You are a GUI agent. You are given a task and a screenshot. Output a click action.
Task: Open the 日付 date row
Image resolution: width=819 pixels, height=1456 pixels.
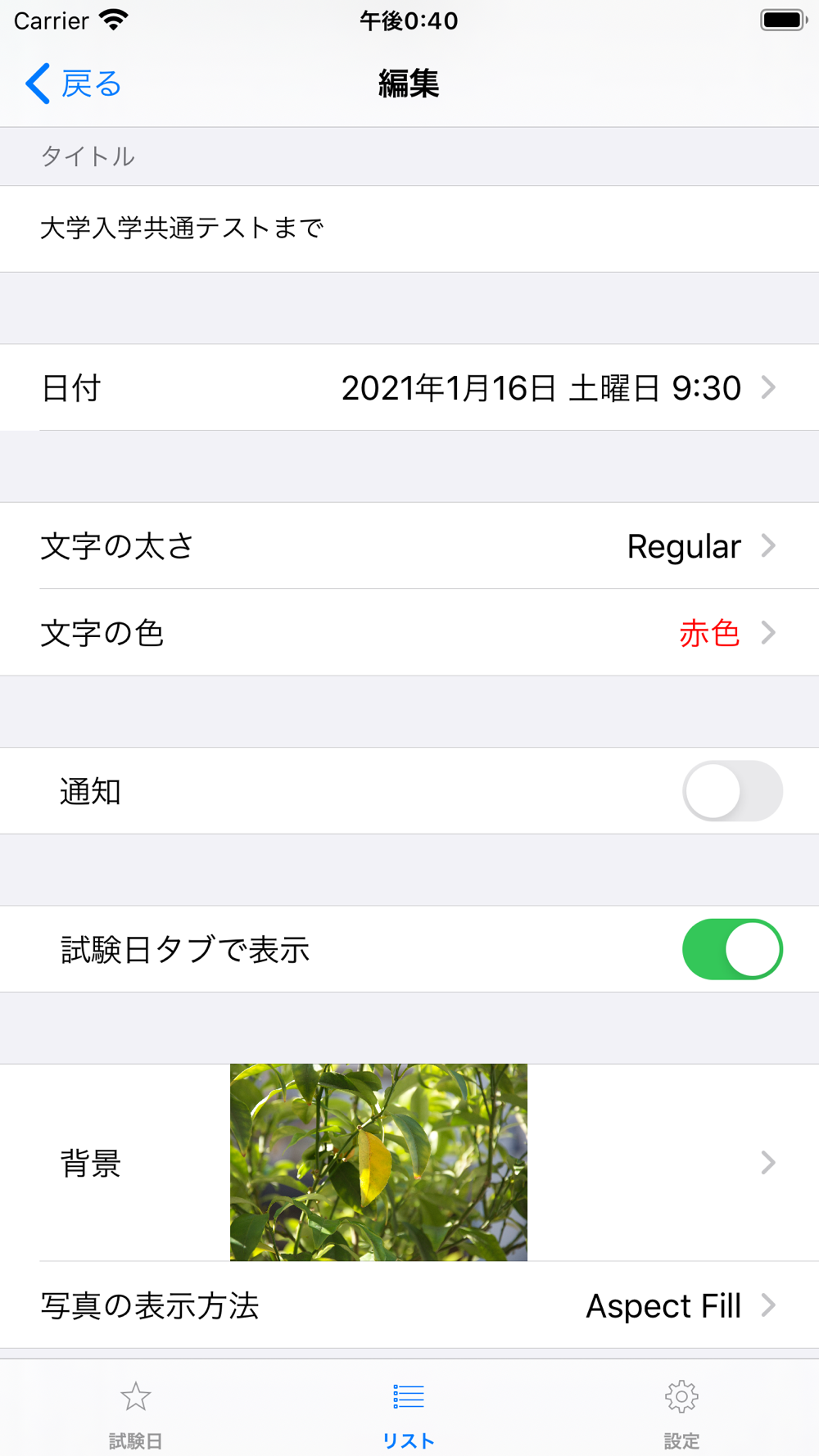pyautogui.click(x=409, y=387)
